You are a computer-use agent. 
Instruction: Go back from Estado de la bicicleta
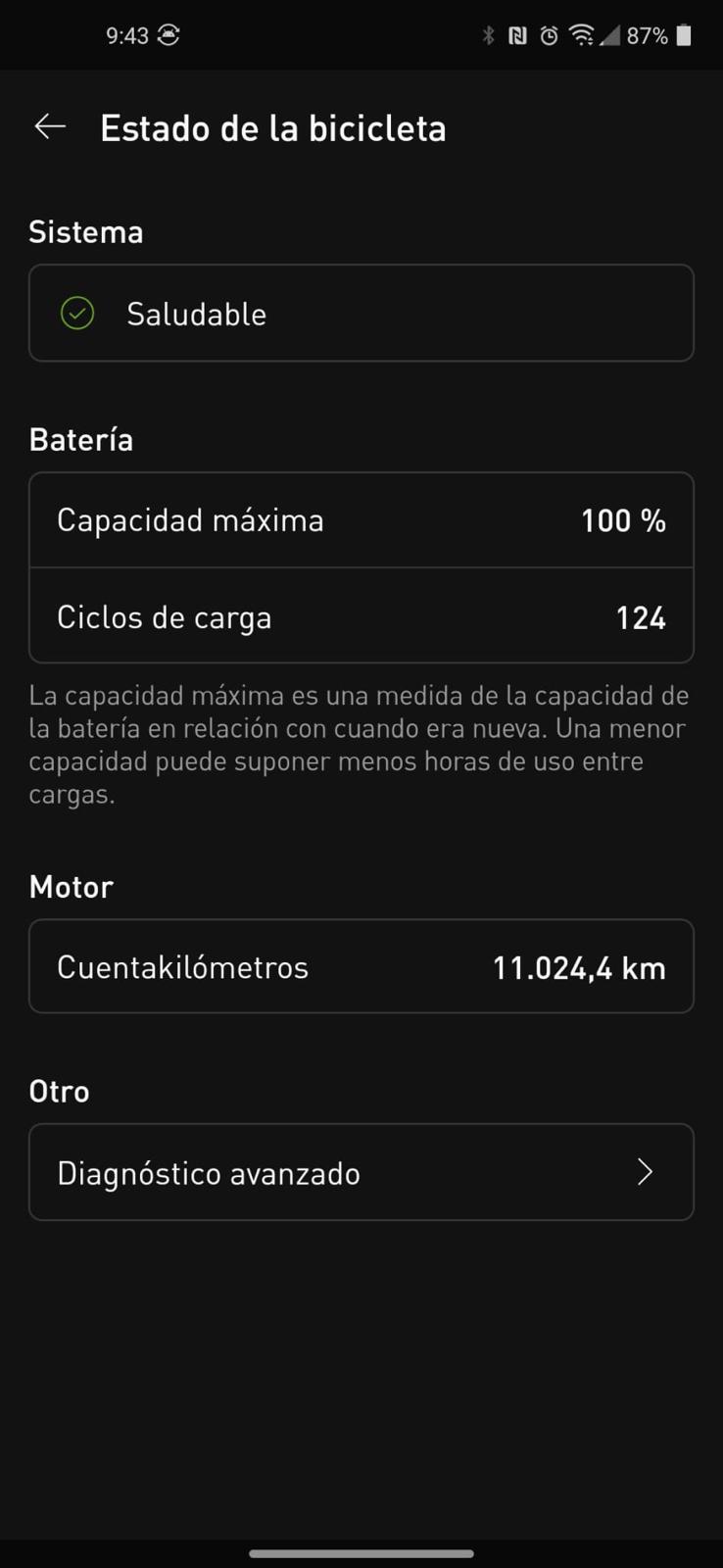pos(50,126)
